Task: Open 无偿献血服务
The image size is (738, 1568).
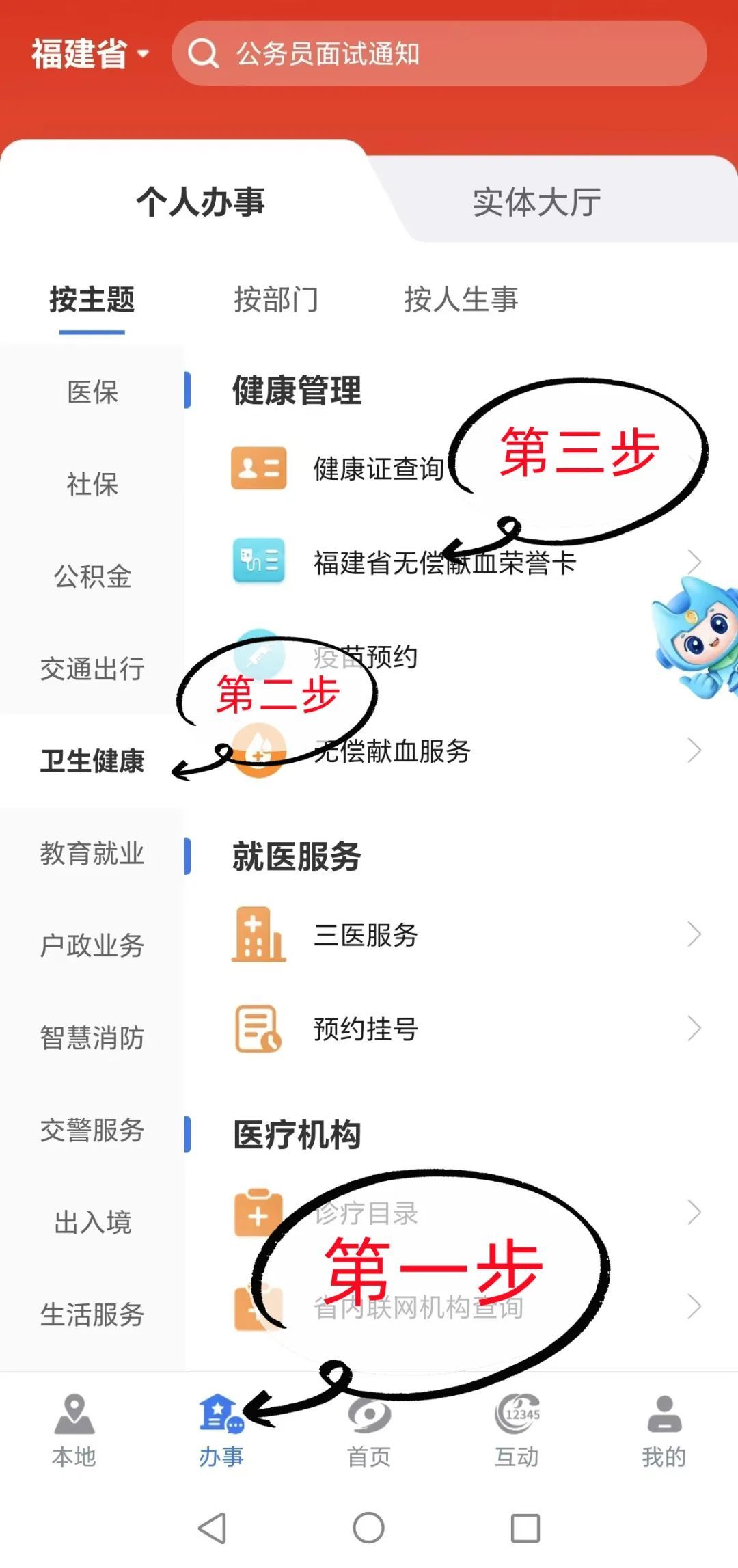Action: (x=444, y=751)
